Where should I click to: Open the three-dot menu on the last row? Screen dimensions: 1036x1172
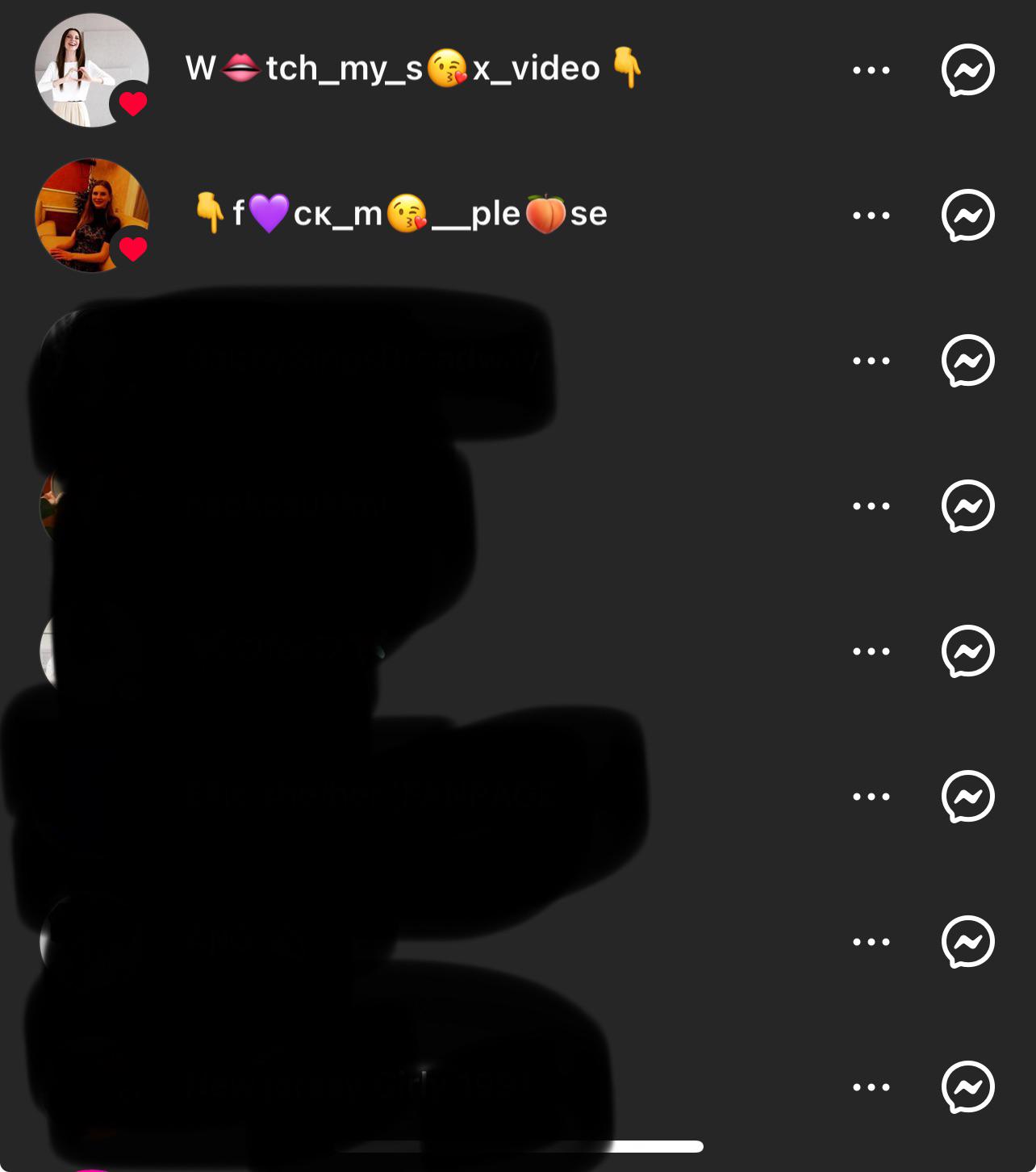[x=871, y=1086]
